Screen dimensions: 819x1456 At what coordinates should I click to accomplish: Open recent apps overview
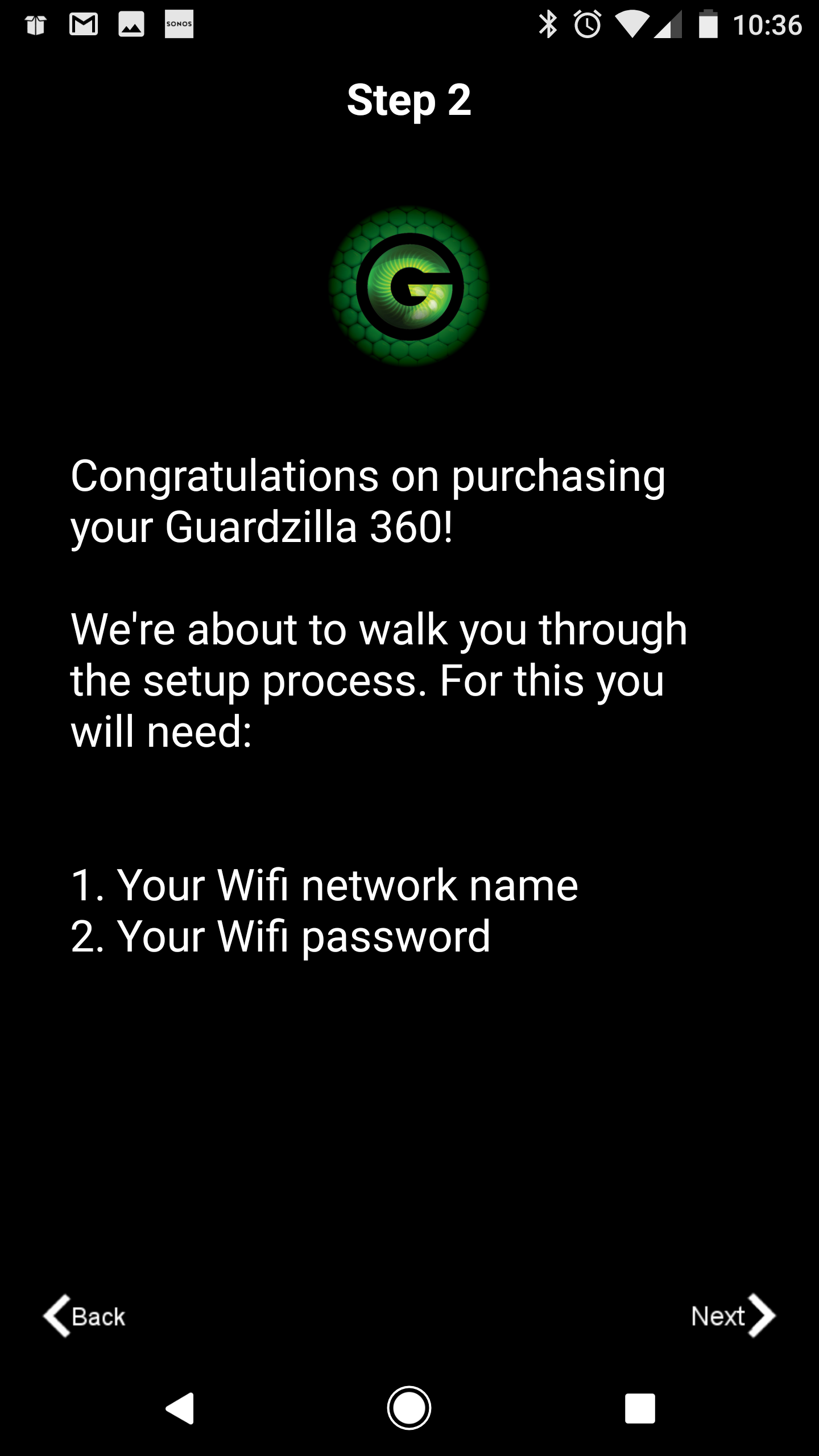click(x=640, y=1408)
